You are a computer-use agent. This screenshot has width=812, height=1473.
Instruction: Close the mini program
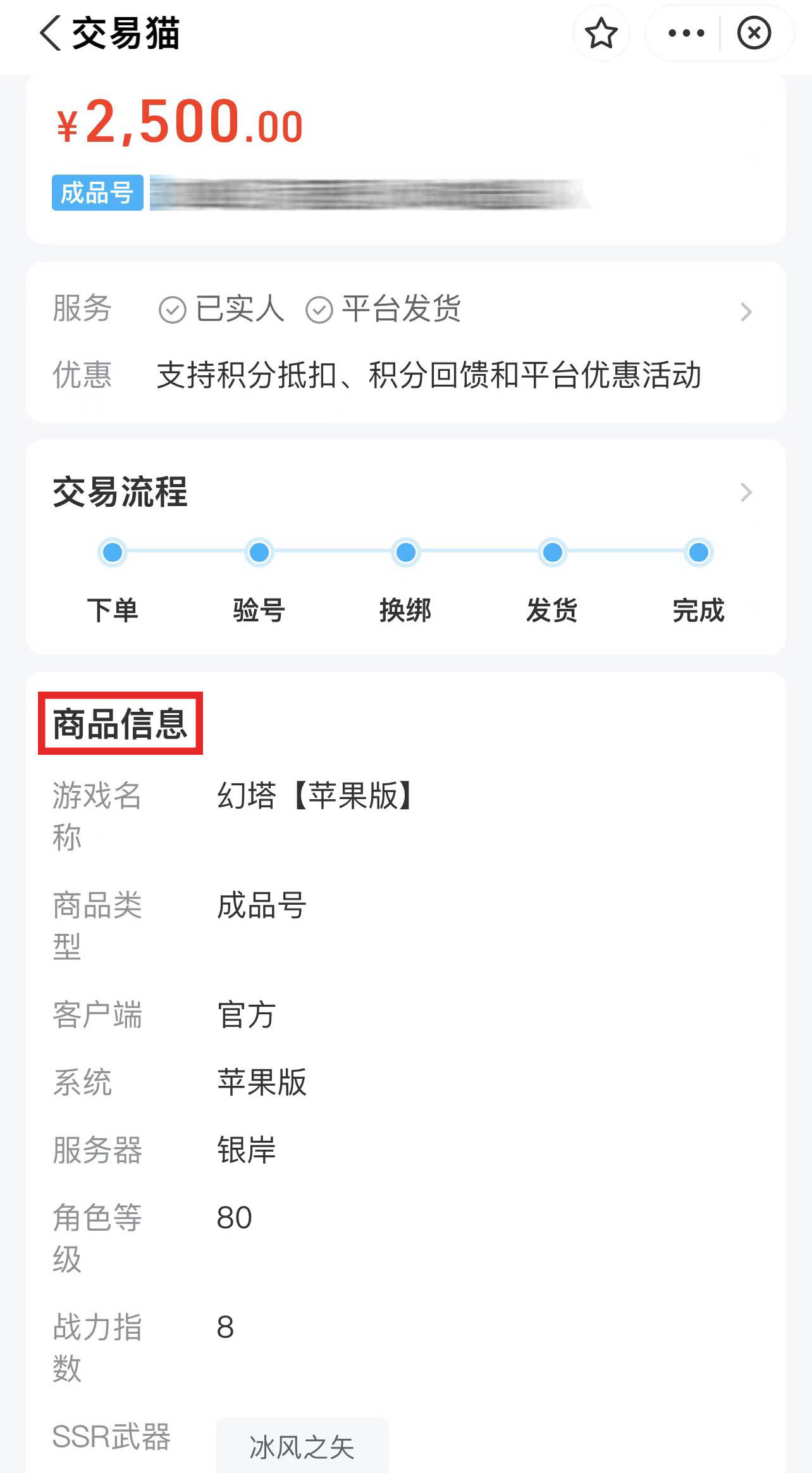(754, 33)
